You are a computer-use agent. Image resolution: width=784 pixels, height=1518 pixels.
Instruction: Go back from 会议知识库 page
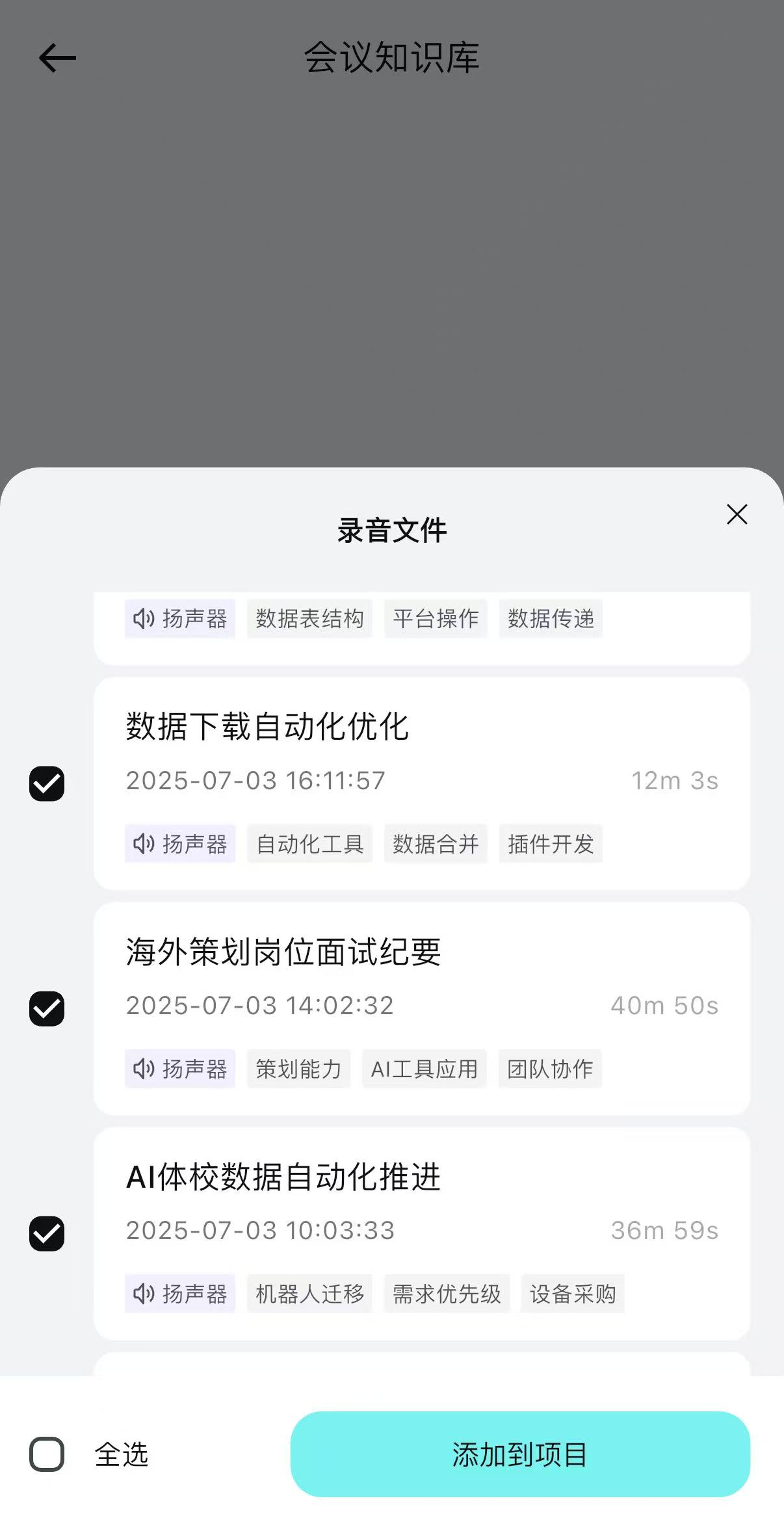point(57,59)
